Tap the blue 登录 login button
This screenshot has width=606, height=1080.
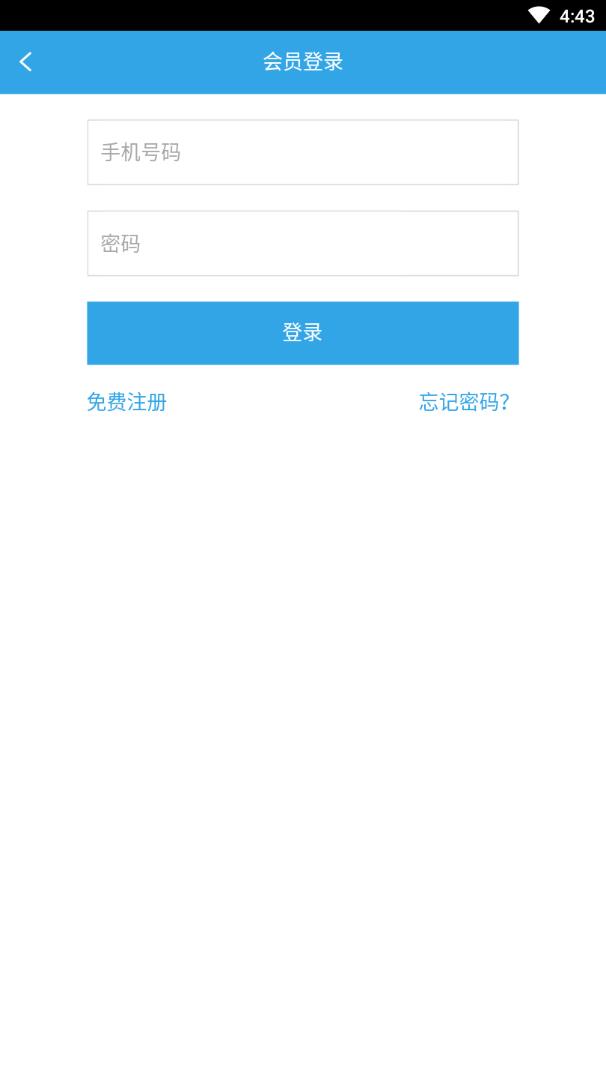click(x=302, y=333)
